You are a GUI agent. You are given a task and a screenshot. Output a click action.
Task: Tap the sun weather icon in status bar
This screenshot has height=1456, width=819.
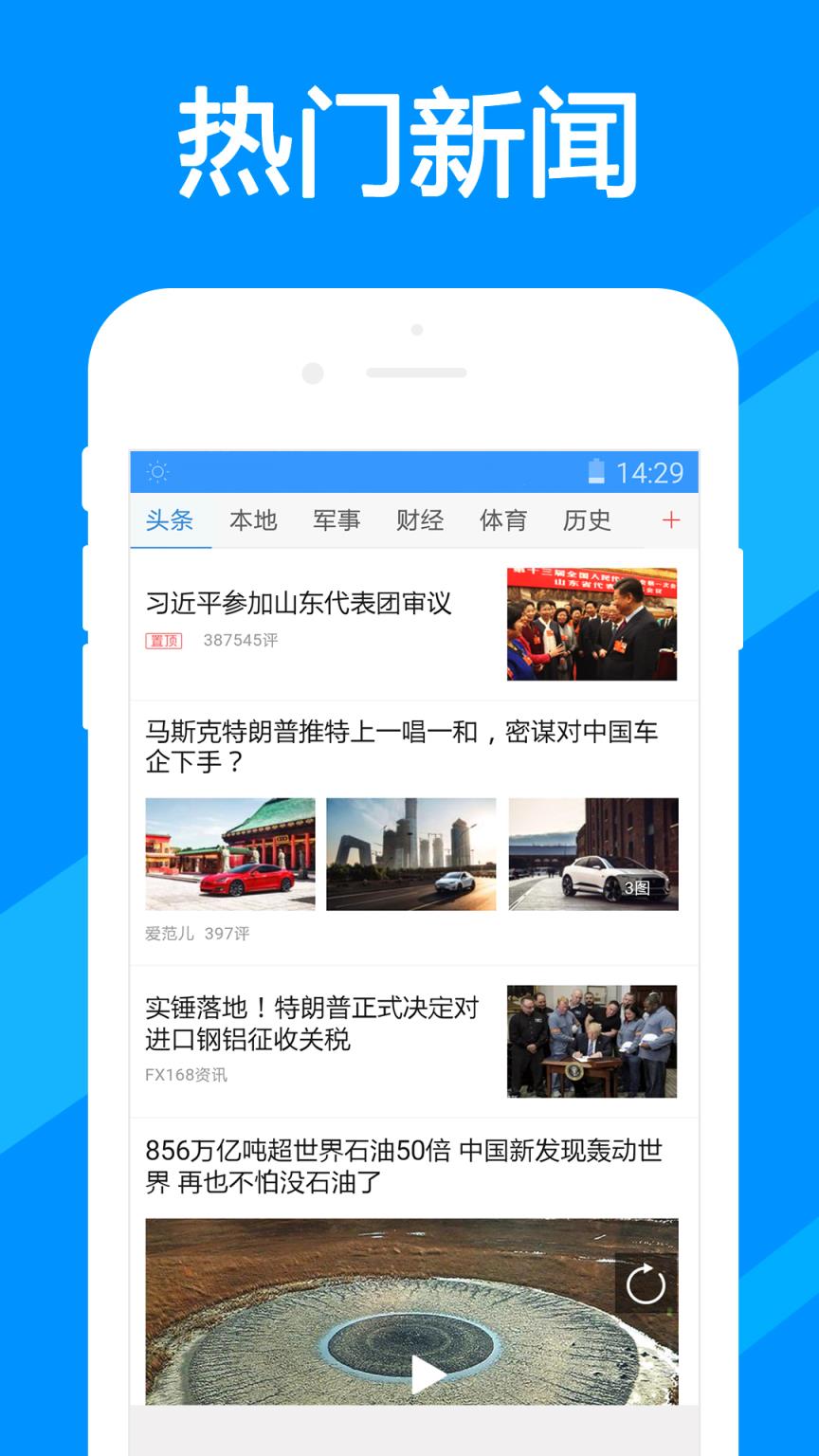[157, 471]
